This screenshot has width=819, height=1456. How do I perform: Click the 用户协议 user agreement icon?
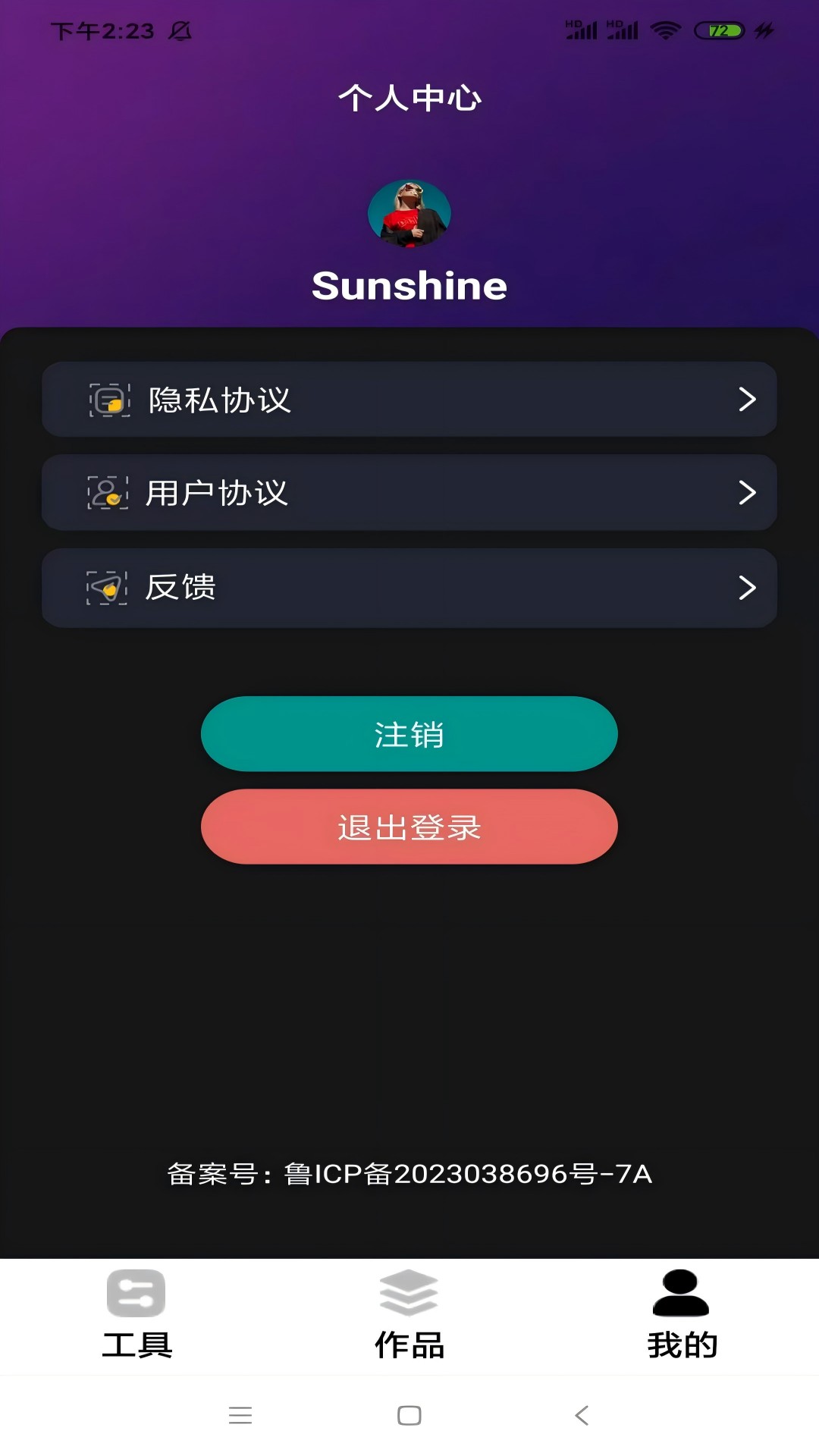click(x=108, y=494)
